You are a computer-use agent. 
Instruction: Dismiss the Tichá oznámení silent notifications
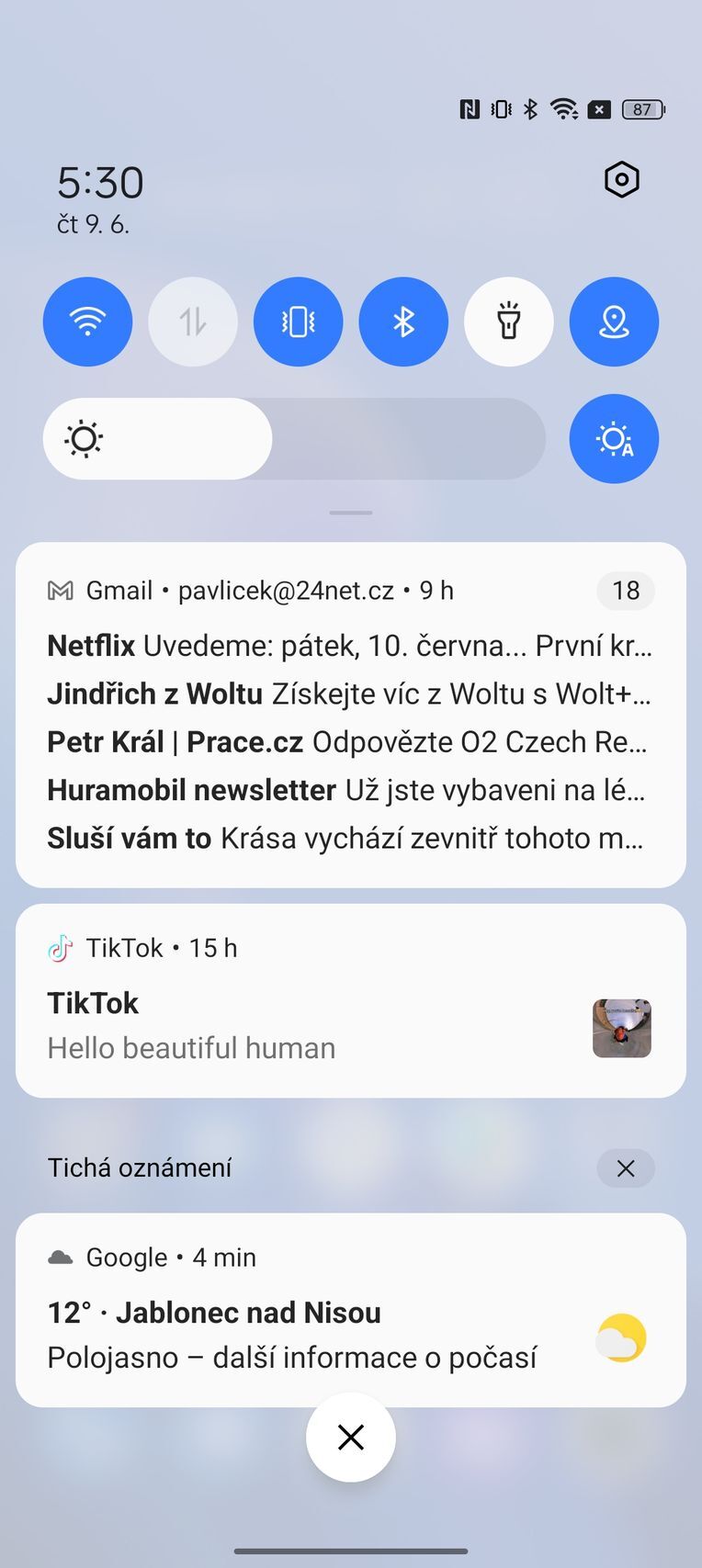[x=626, y=1168]
